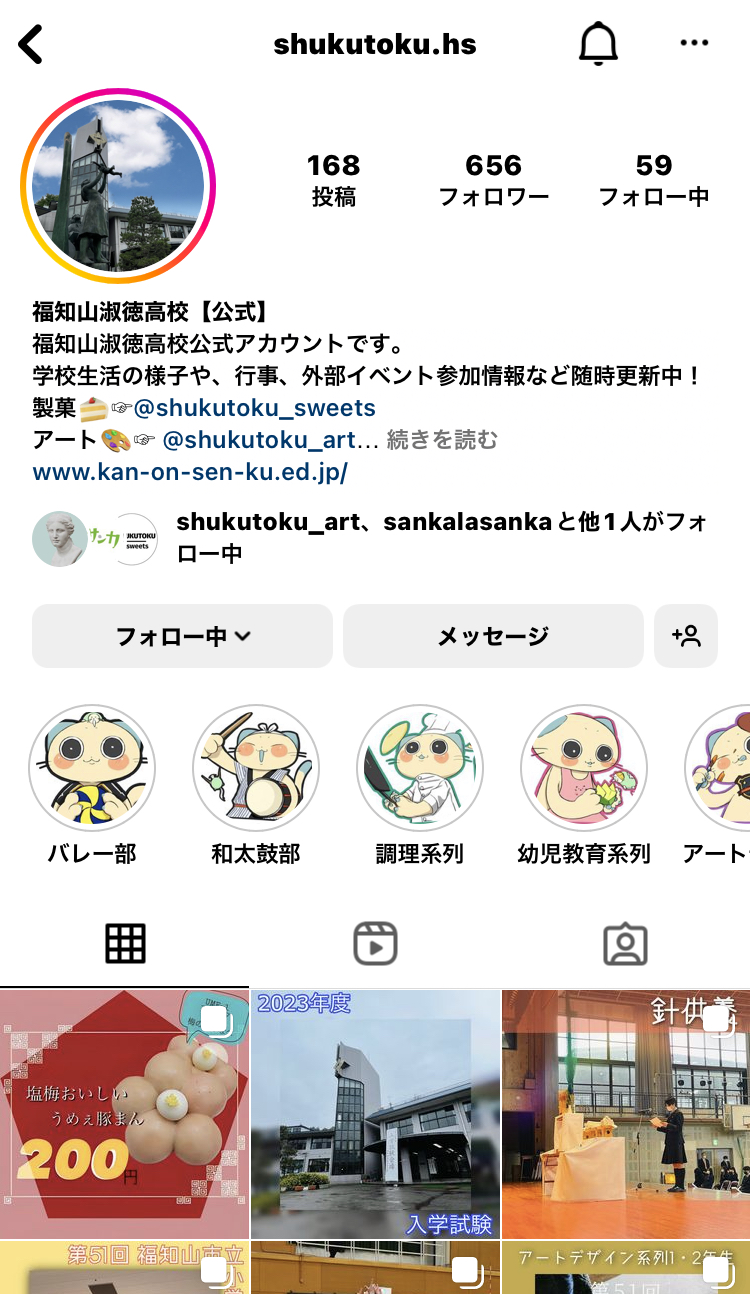
Task: Go back using the top-left arrow
Action: click(32, 45)
